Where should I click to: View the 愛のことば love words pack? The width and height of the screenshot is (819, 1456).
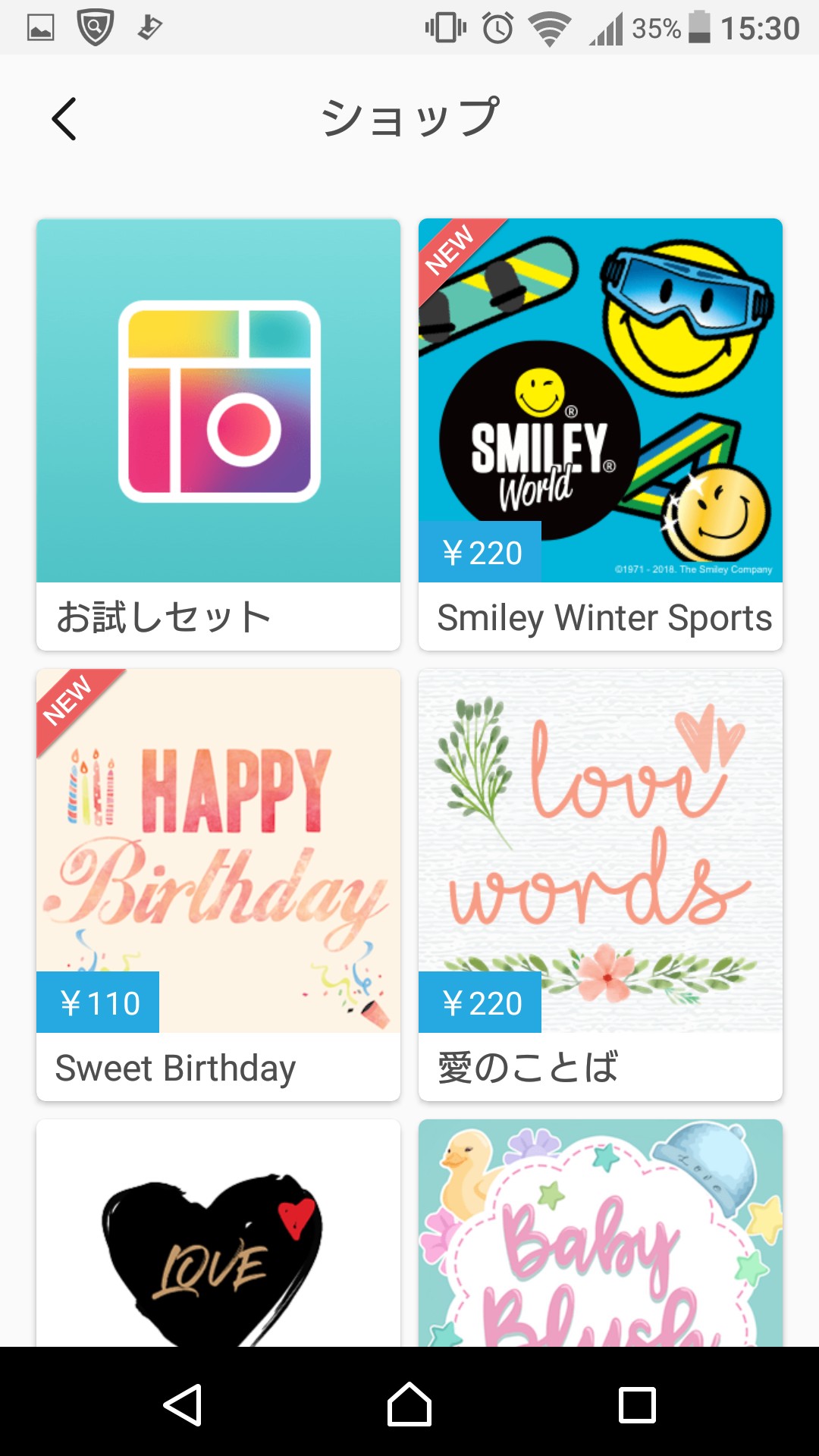(x=600, y=883)
